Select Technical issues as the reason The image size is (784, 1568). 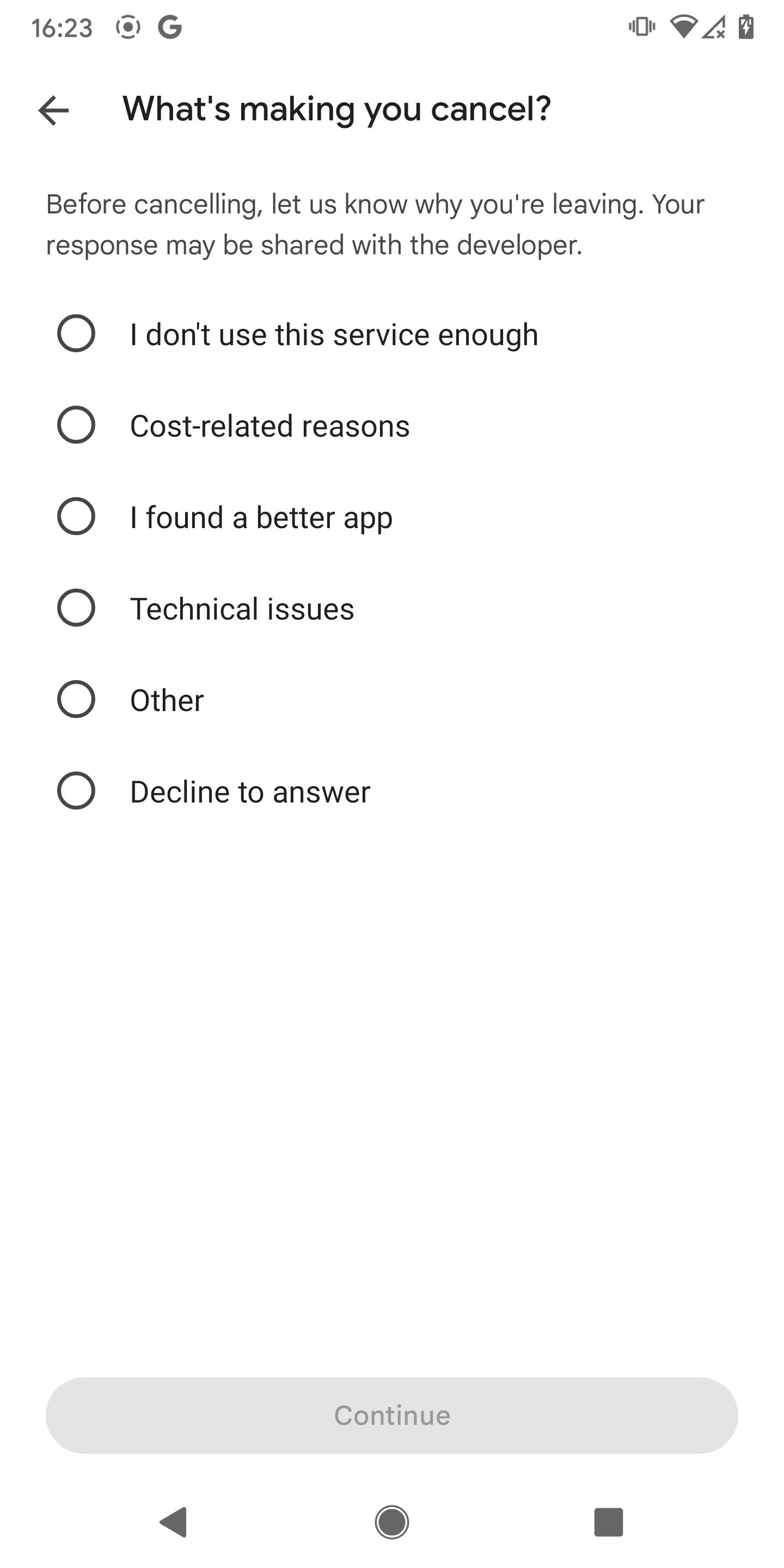click(76, 608)
